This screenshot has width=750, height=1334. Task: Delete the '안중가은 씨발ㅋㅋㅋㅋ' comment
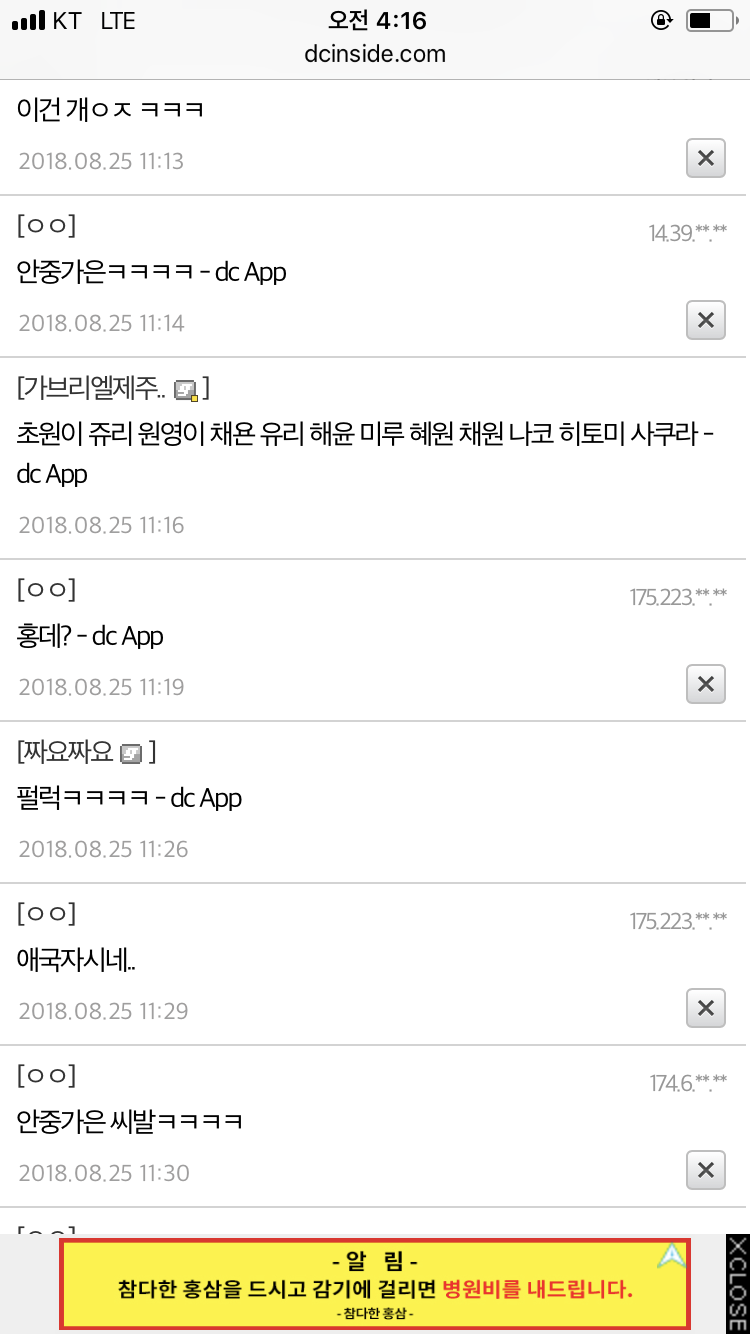705,1170
